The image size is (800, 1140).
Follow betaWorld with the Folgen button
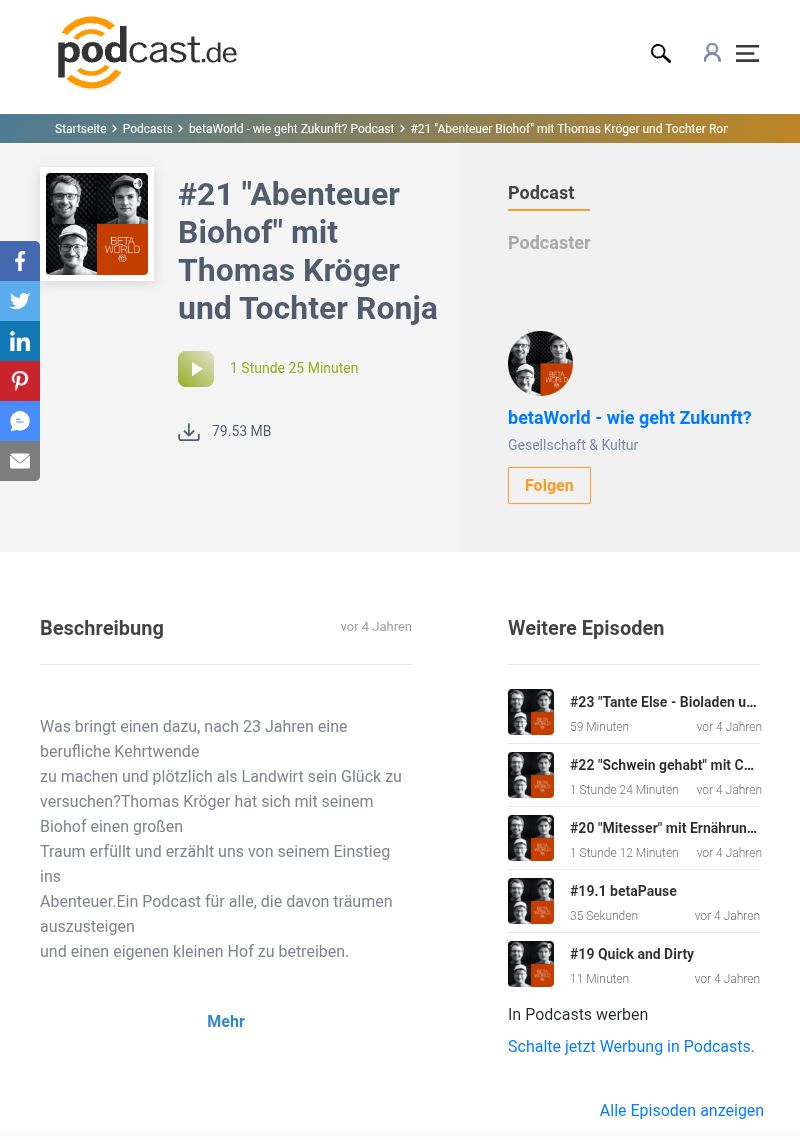pyautogui.click(x=549, y=486)
